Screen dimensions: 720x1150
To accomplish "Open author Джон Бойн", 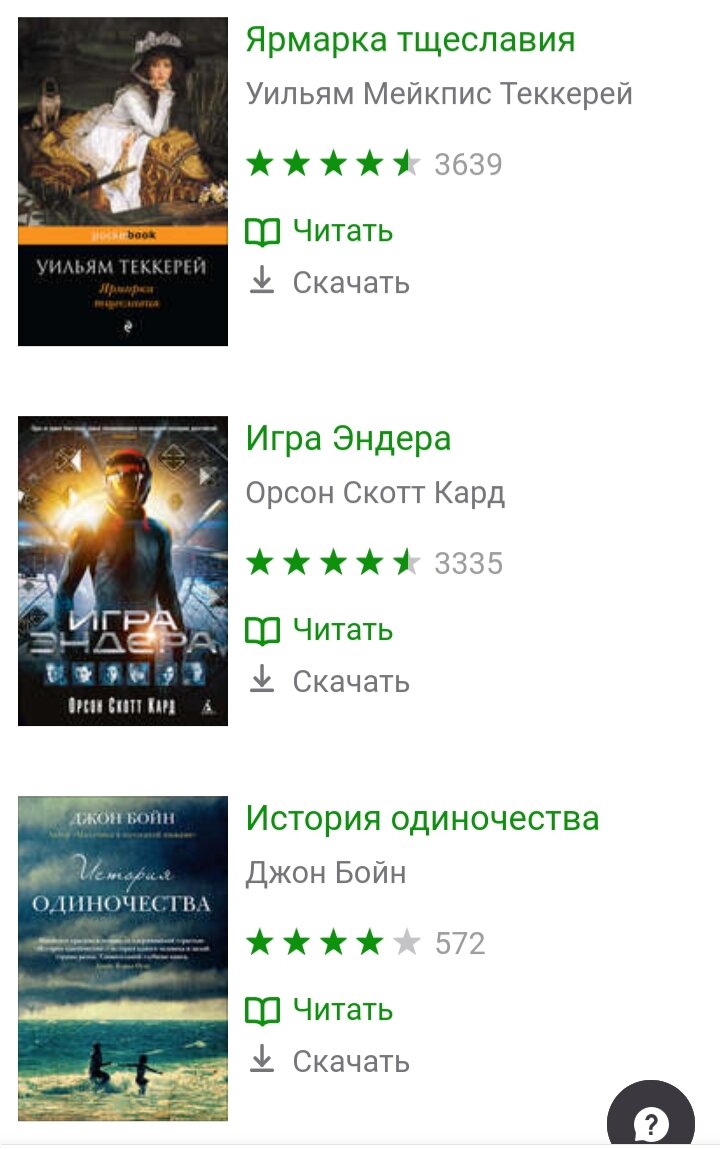I will tap(326, 873).
